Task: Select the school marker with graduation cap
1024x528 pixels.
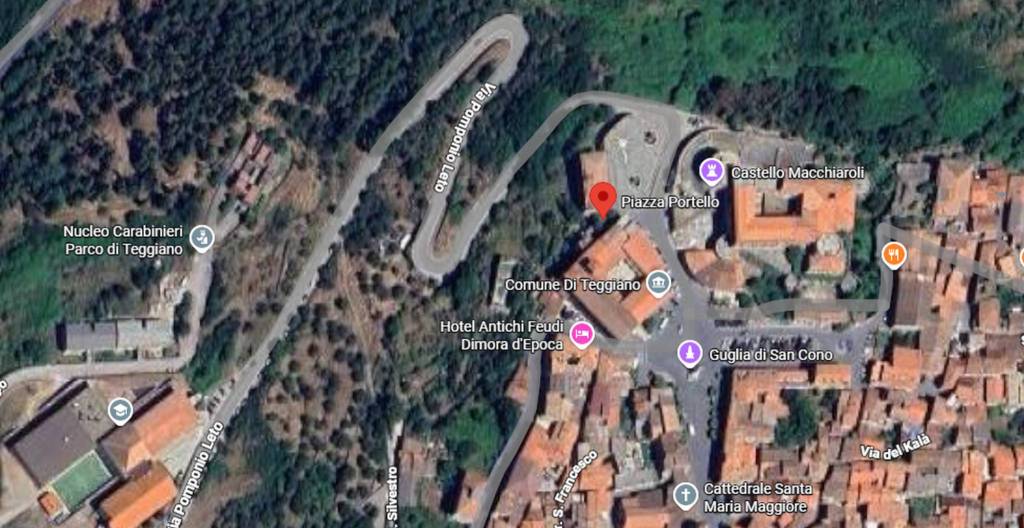Action: pyautogui.click(x=121, y=411)
